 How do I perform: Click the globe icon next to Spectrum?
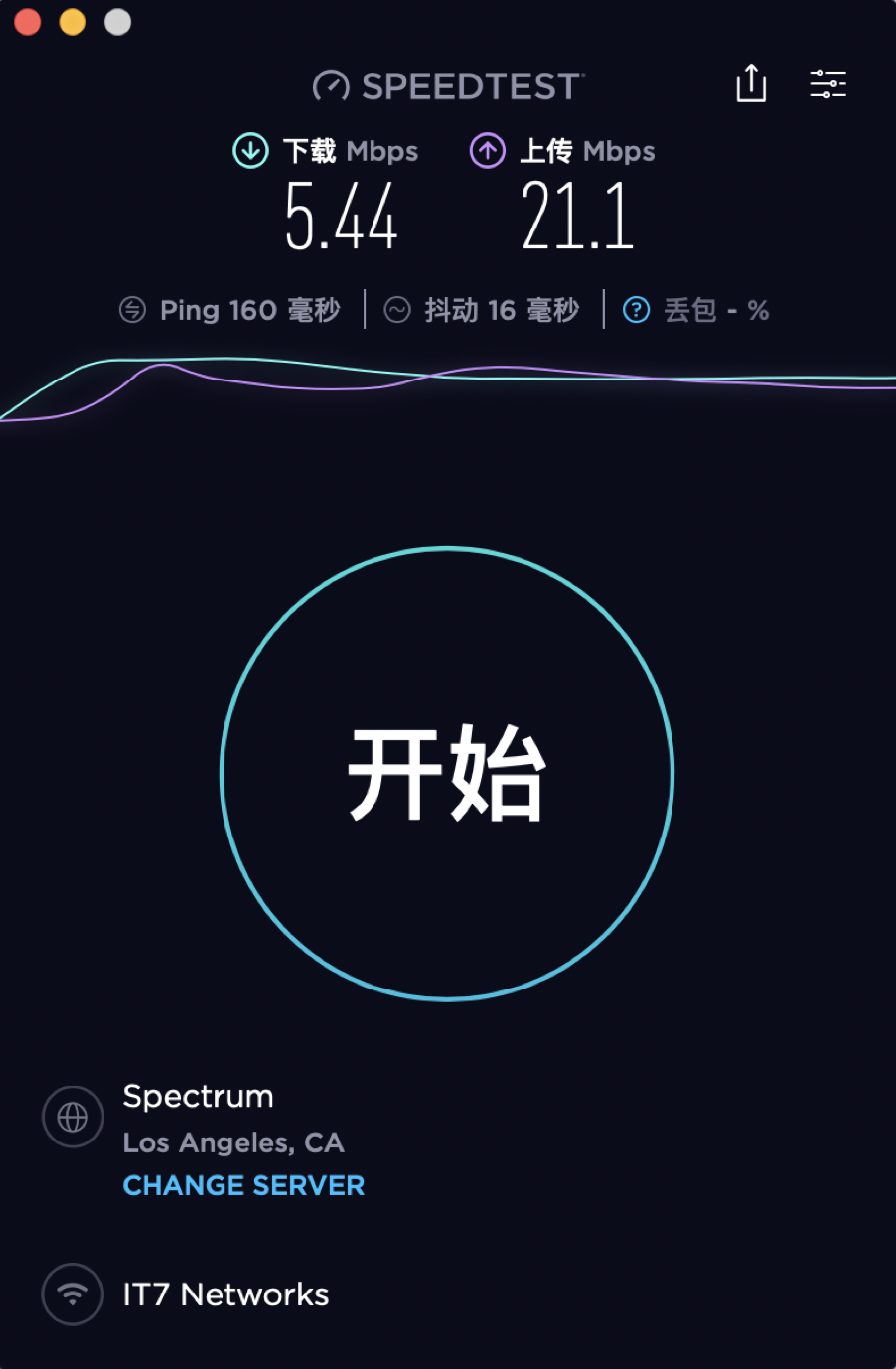coord(73,1117)
